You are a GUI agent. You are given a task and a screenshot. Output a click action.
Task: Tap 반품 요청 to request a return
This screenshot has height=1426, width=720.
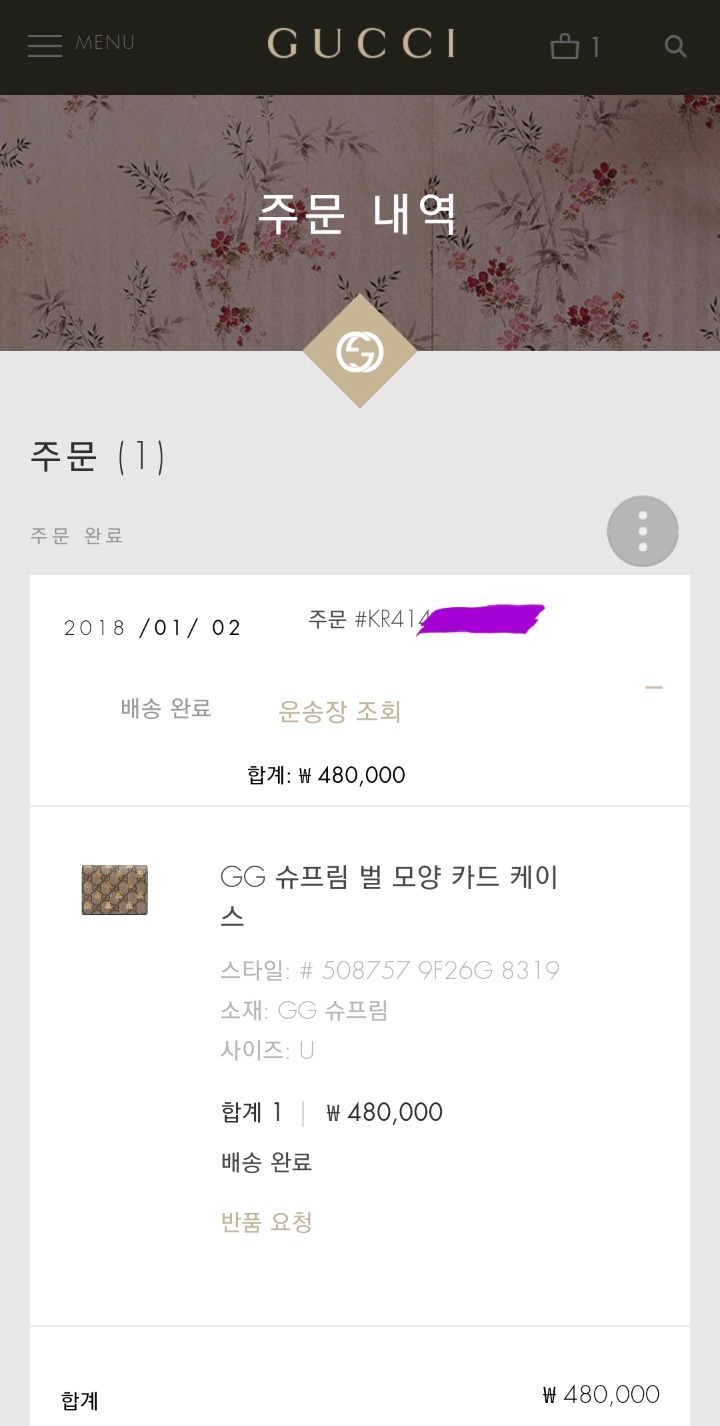tap(267, 1222)
